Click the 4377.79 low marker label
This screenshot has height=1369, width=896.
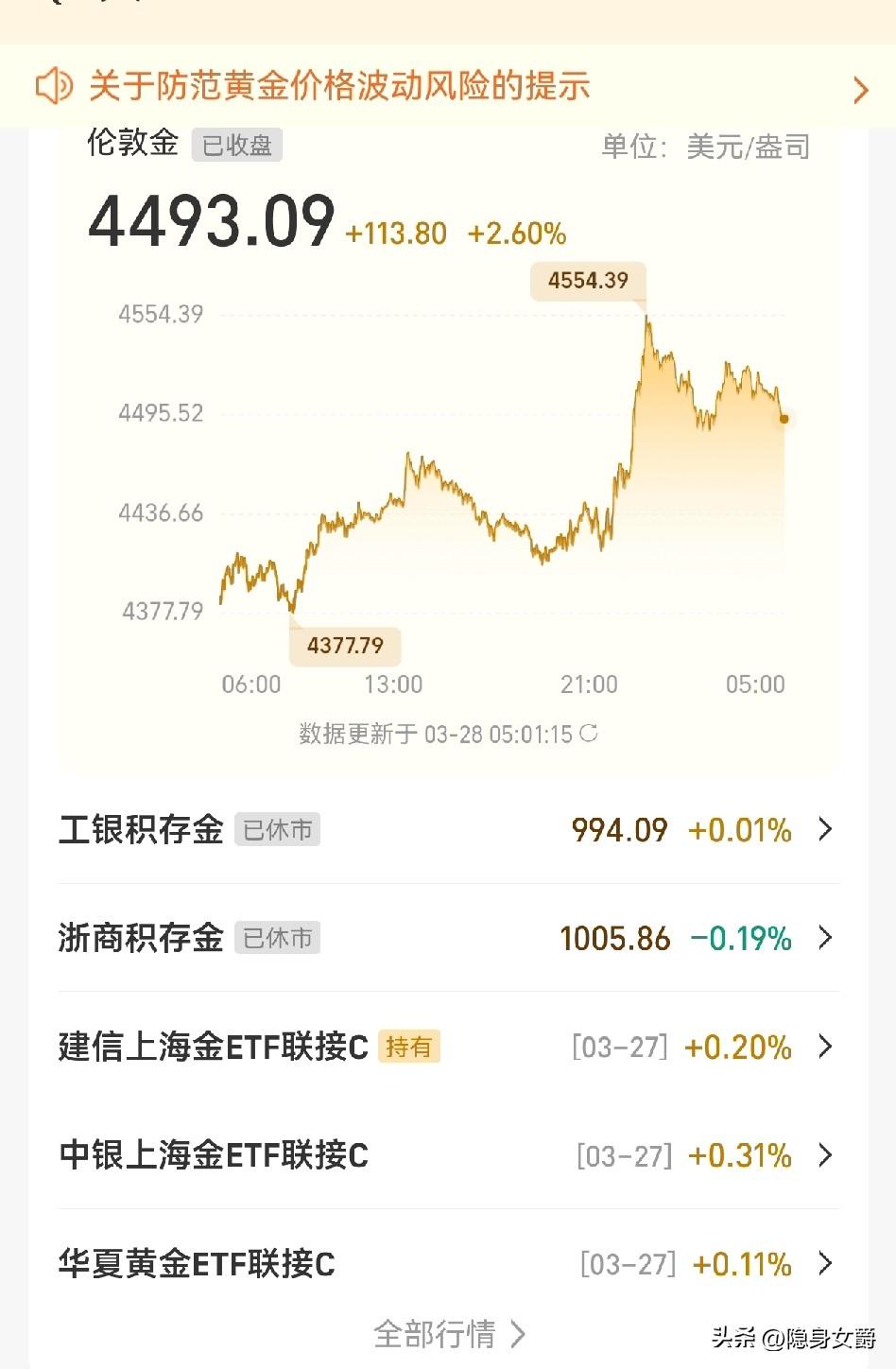coord(345,645)
